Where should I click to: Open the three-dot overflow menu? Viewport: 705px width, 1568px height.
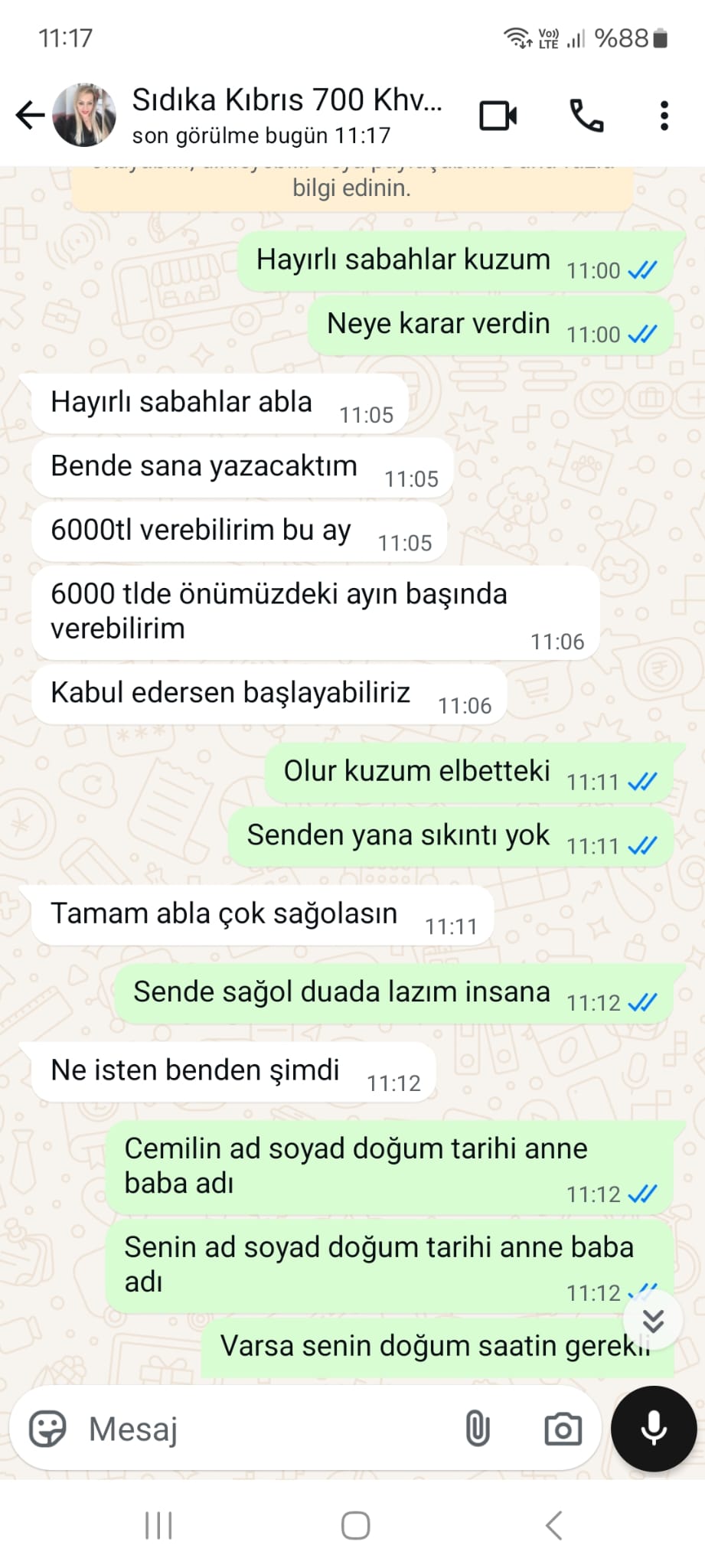[x=664, y=116]
